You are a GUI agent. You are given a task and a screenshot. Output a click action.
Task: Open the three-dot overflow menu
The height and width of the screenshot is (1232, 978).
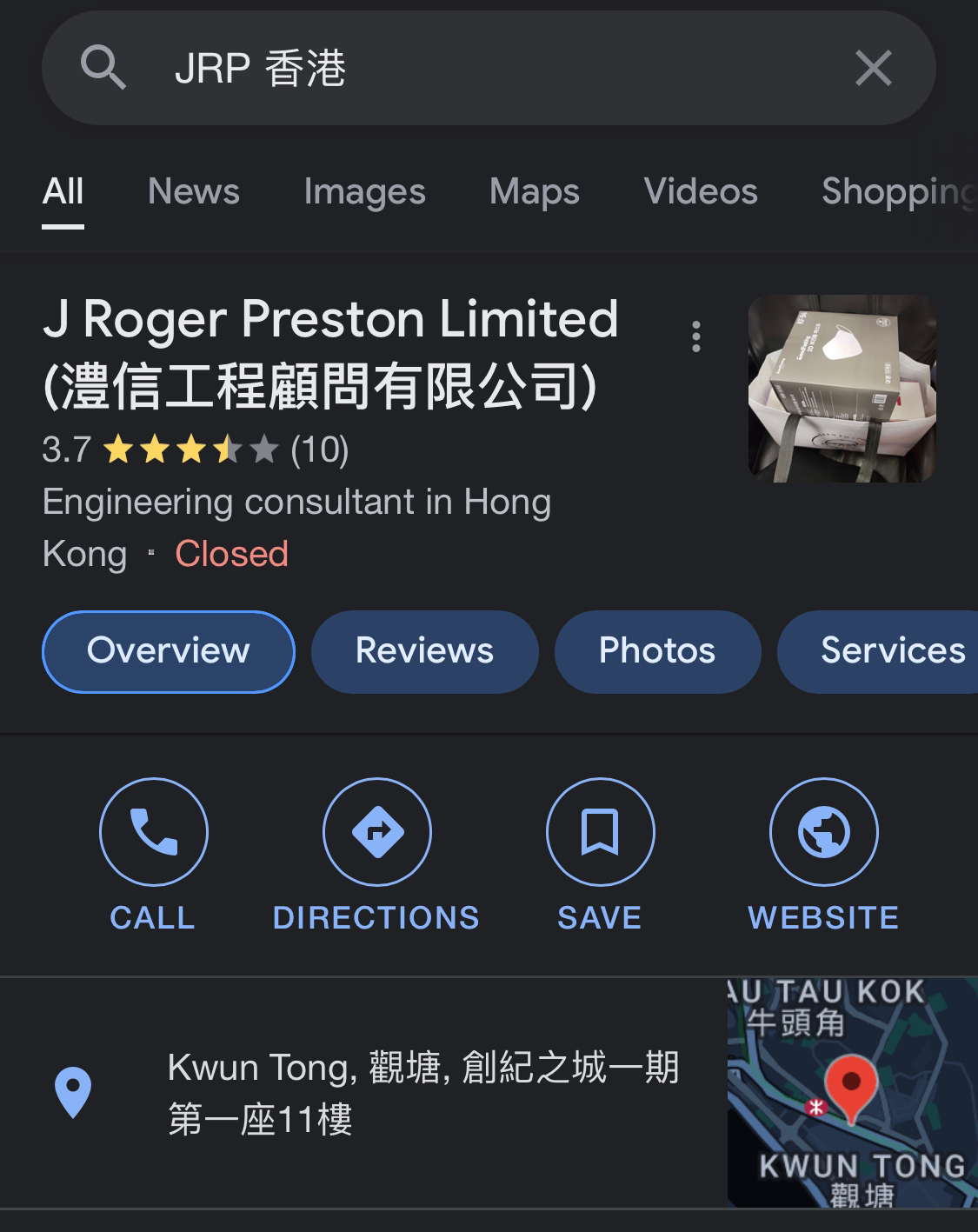point(695,336)
